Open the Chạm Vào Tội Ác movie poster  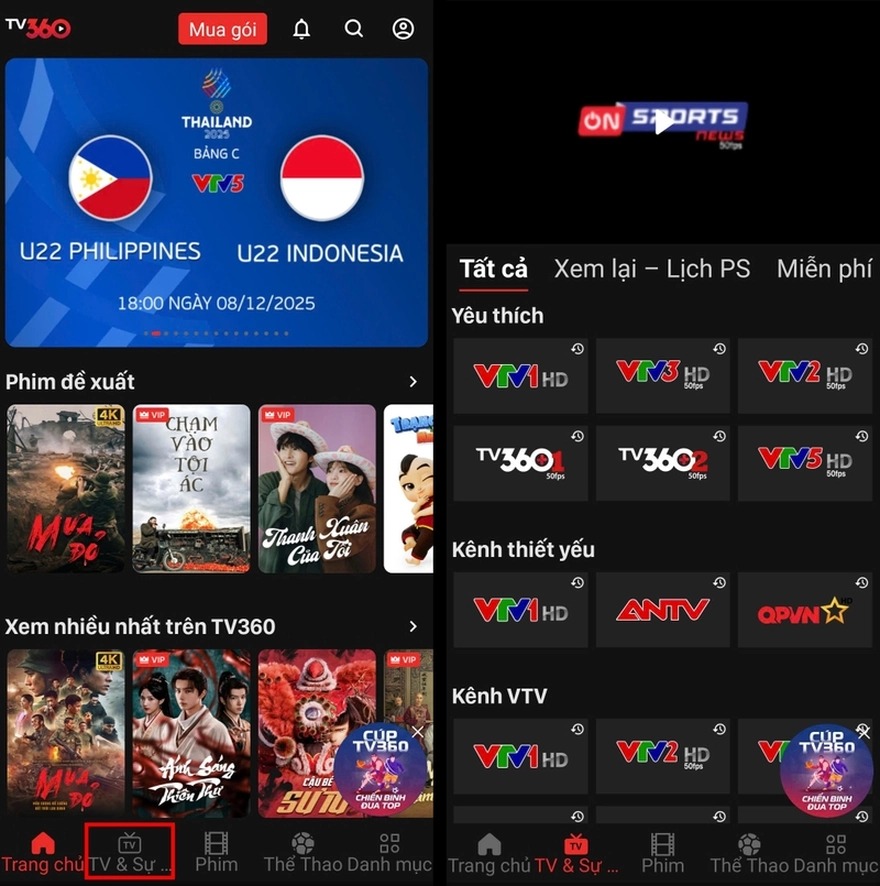tap(191, 488)
